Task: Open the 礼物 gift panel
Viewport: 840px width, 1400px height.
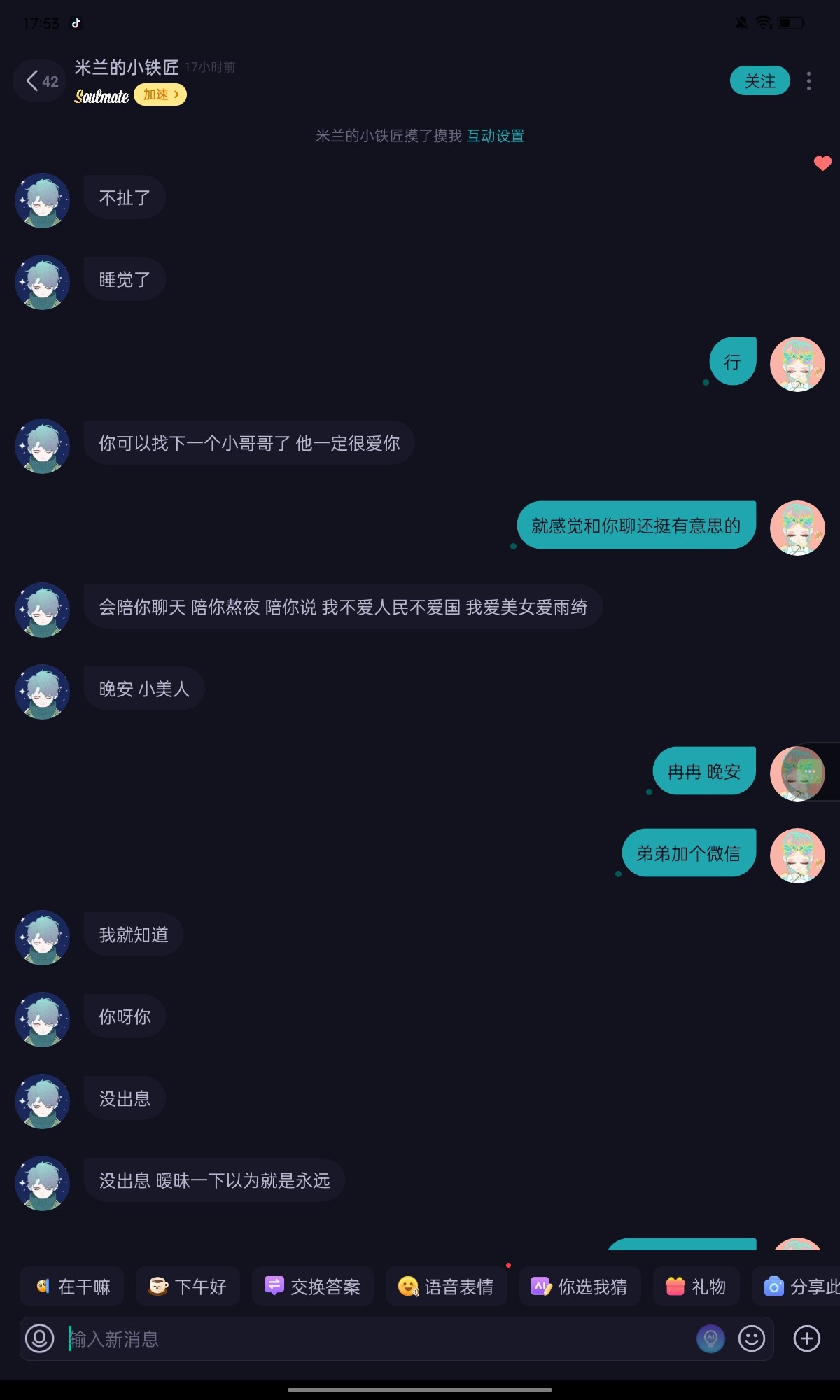Action: click(x=696, y=1286)
